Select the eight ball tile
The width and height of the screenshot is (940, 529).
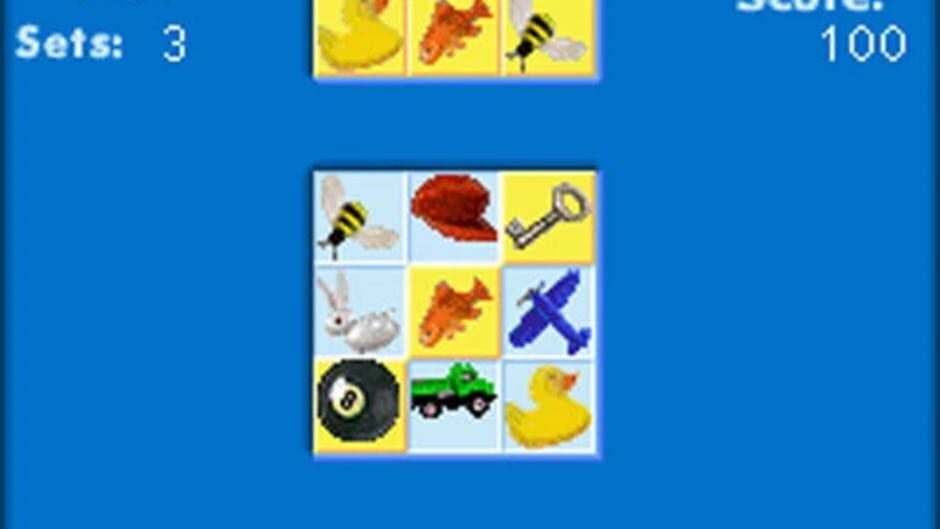[x=359, y=403]
